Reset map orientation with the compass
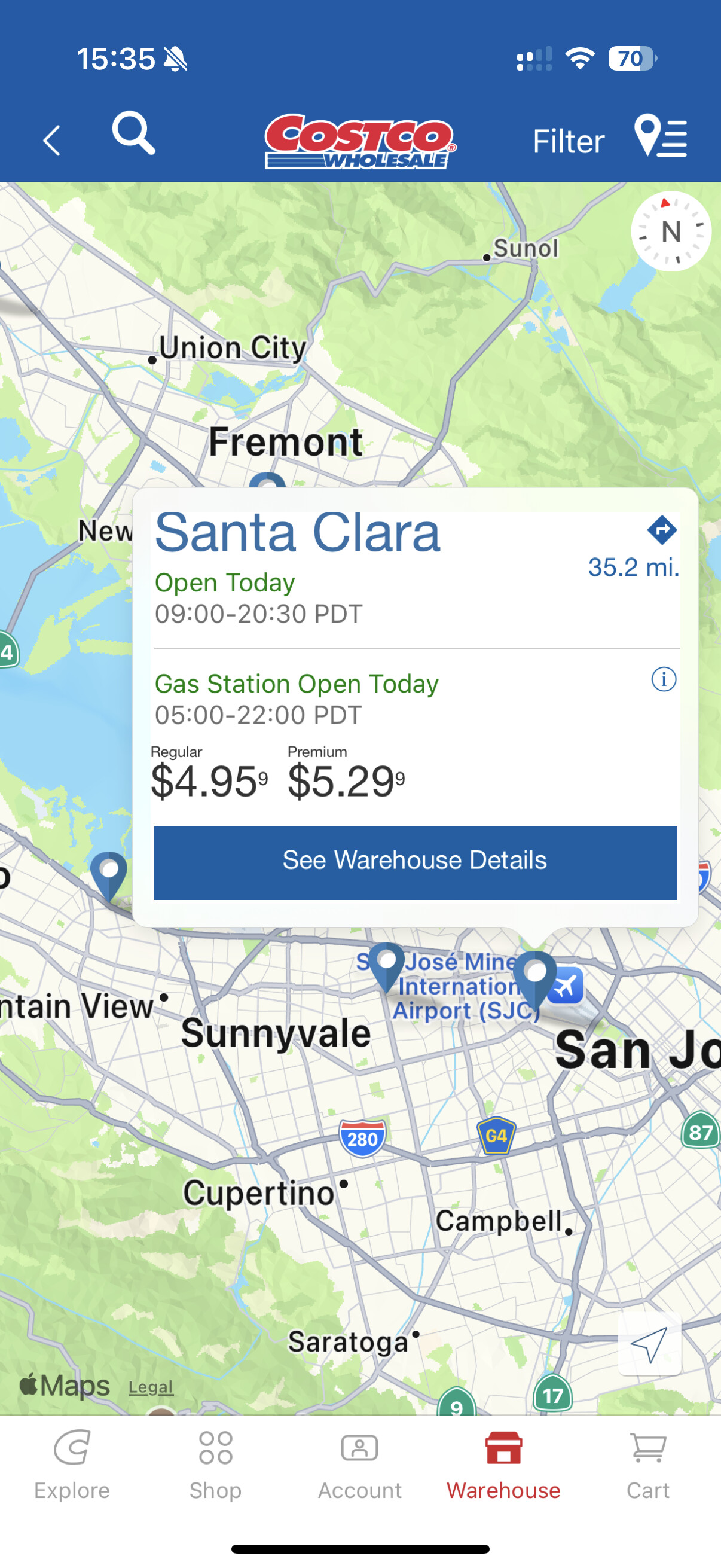Screen dimensions: 721x1568 click(x=671, y=231)
